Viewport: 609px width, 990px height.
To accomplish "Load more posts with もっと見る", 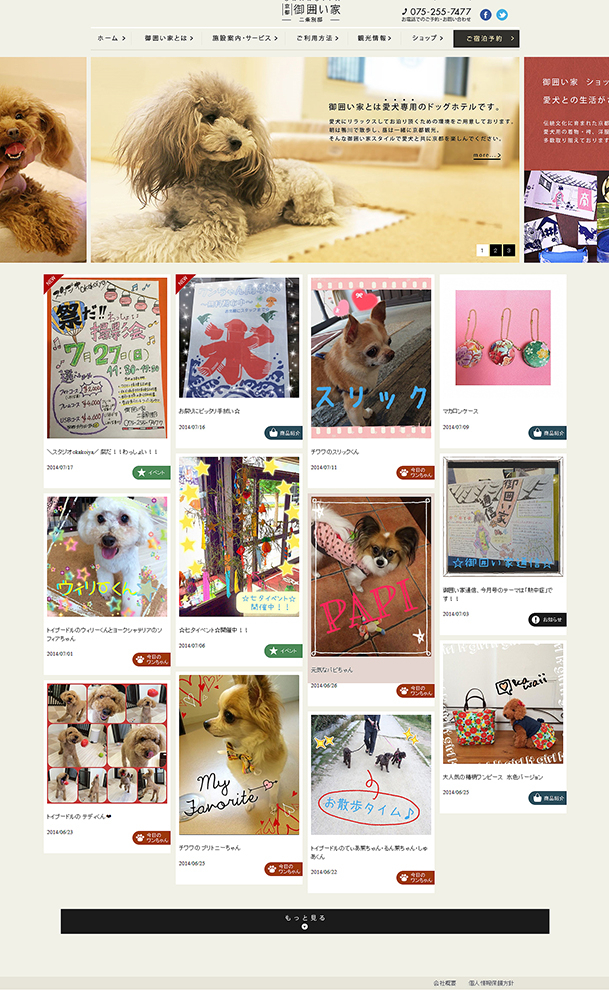I will click(x=305, y=921).
